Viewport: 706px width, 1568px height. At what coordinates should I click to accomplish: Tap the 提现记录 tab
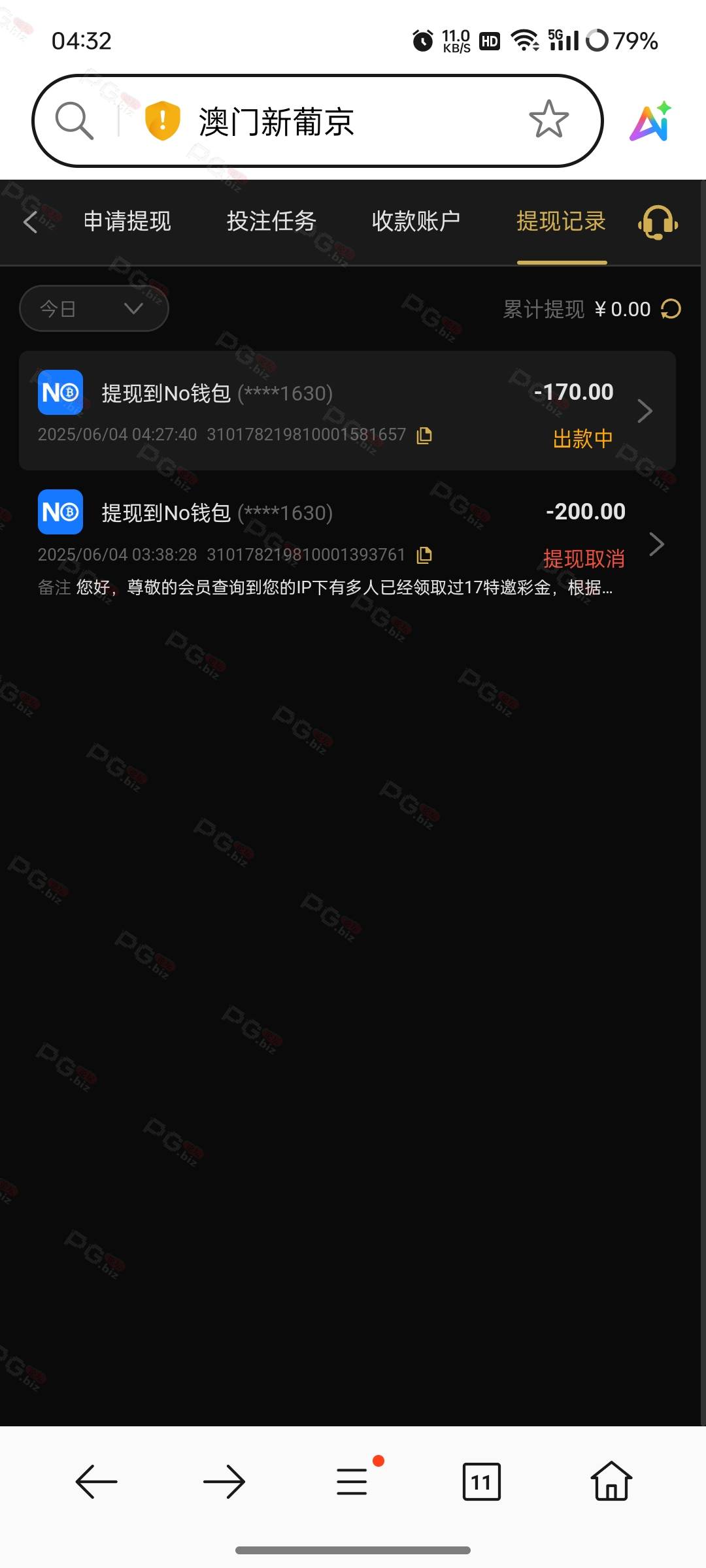pos(561,221)
